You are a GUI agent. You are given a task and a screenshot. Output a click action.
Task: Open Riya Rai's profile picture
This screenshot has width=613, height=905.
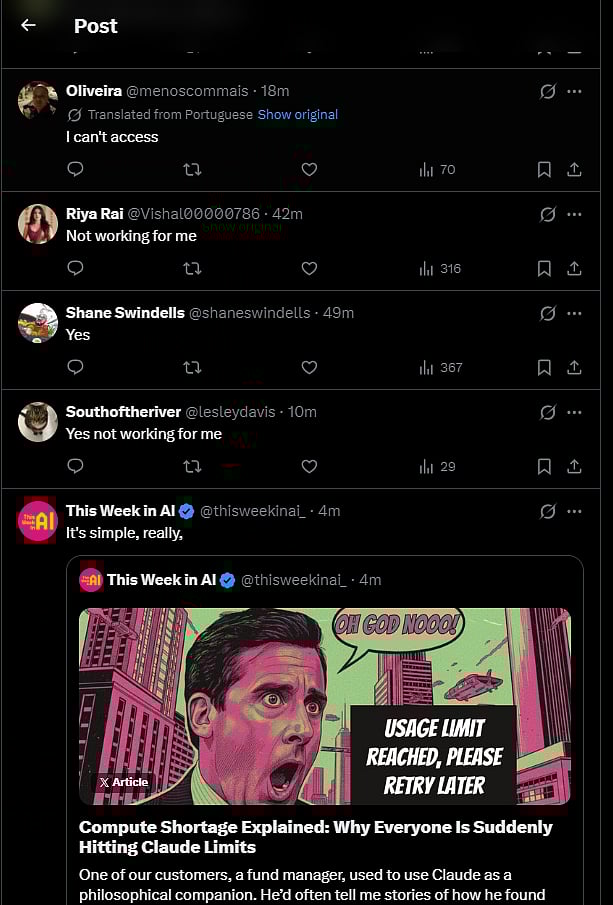tap(38, 223)
